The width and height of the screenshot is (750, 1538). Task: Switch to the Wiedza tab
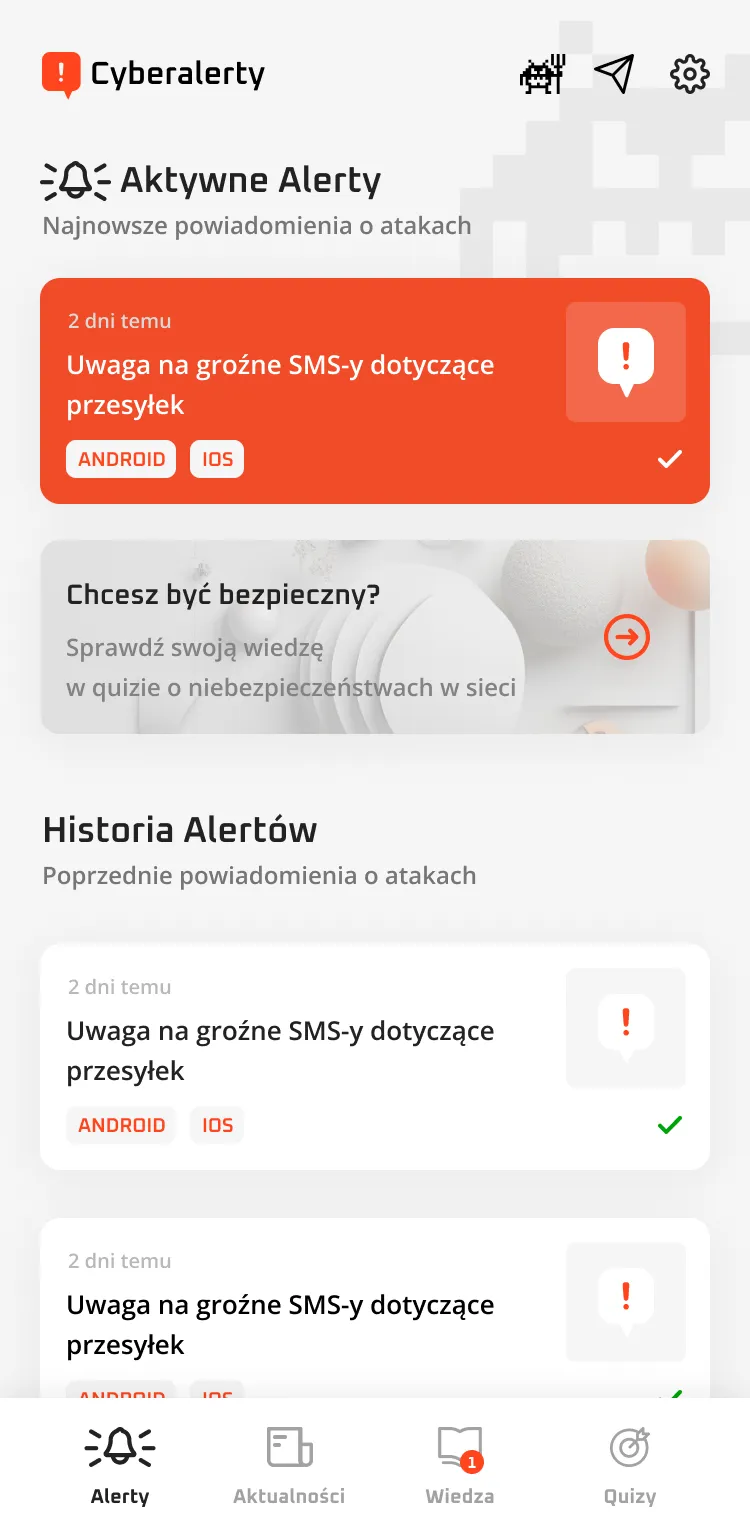tap(460, 1465)
